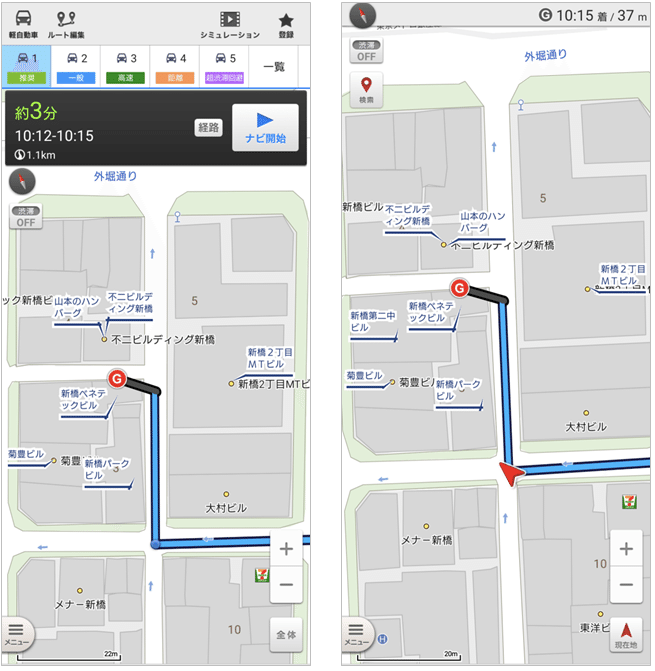Open ルート編集 route editing

point(67,23)
